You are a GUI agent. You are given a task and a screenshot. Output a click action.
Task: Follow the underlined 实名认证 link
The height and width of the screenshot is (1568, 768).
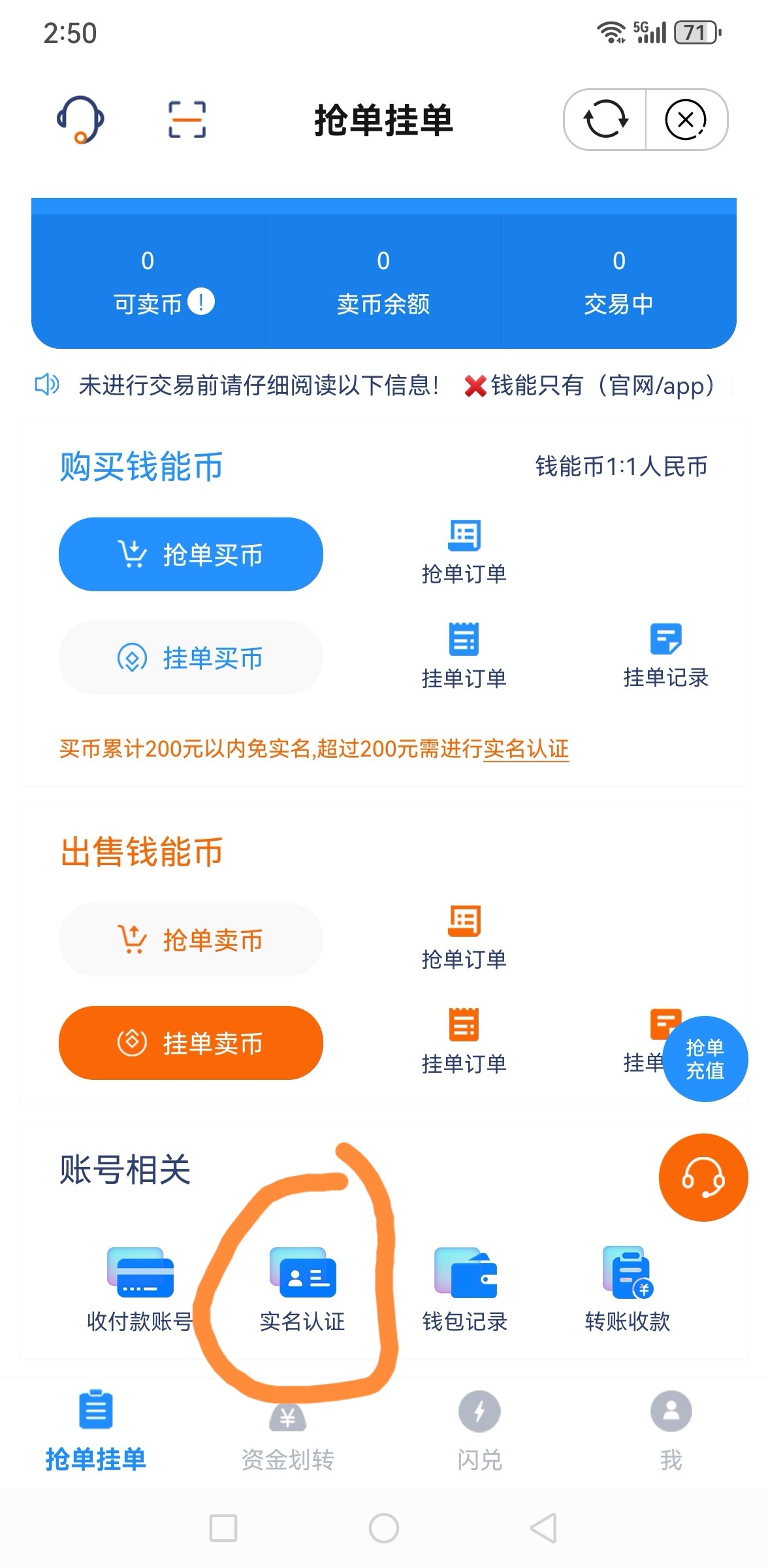click(526, 749)
